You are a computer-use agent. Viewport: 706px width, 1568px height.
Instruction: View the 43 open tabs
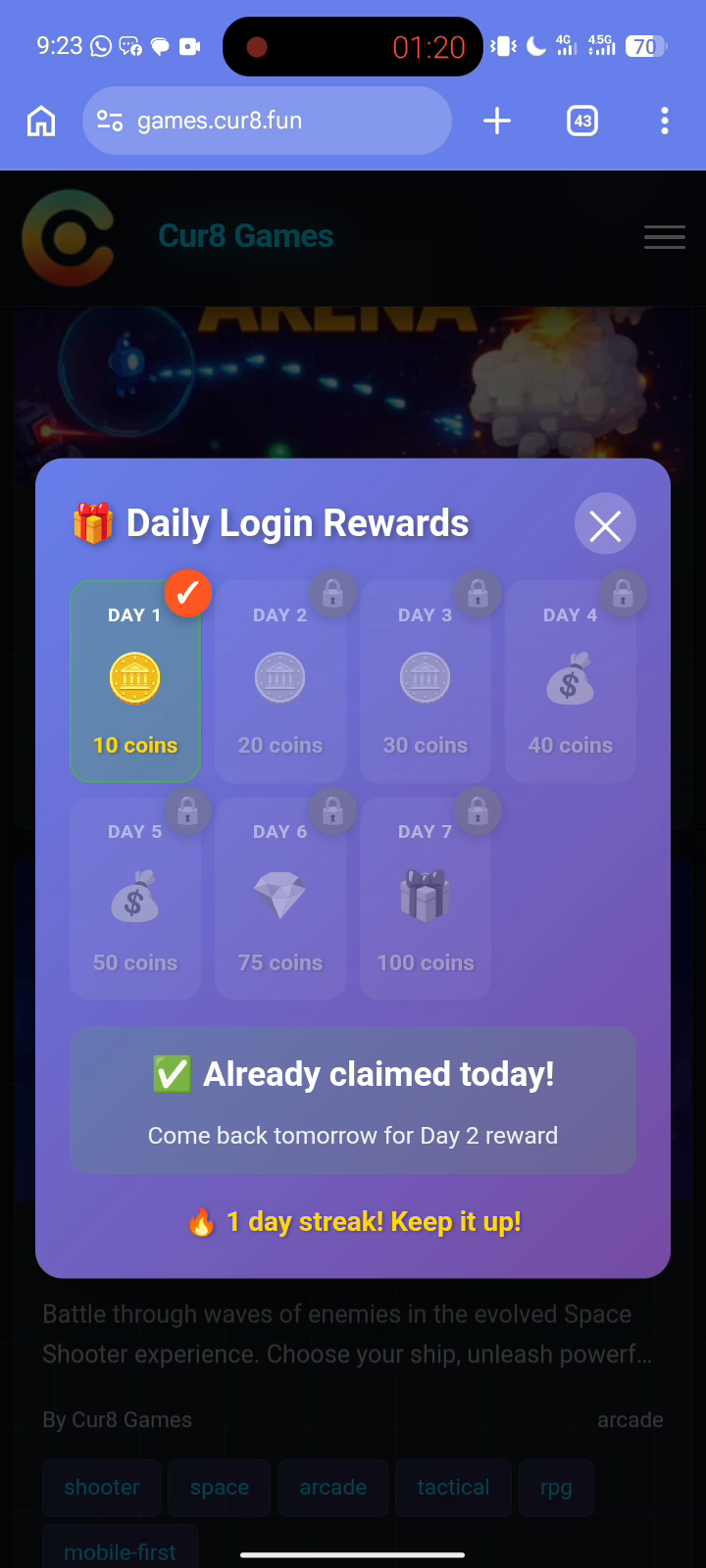click(582, 122)
